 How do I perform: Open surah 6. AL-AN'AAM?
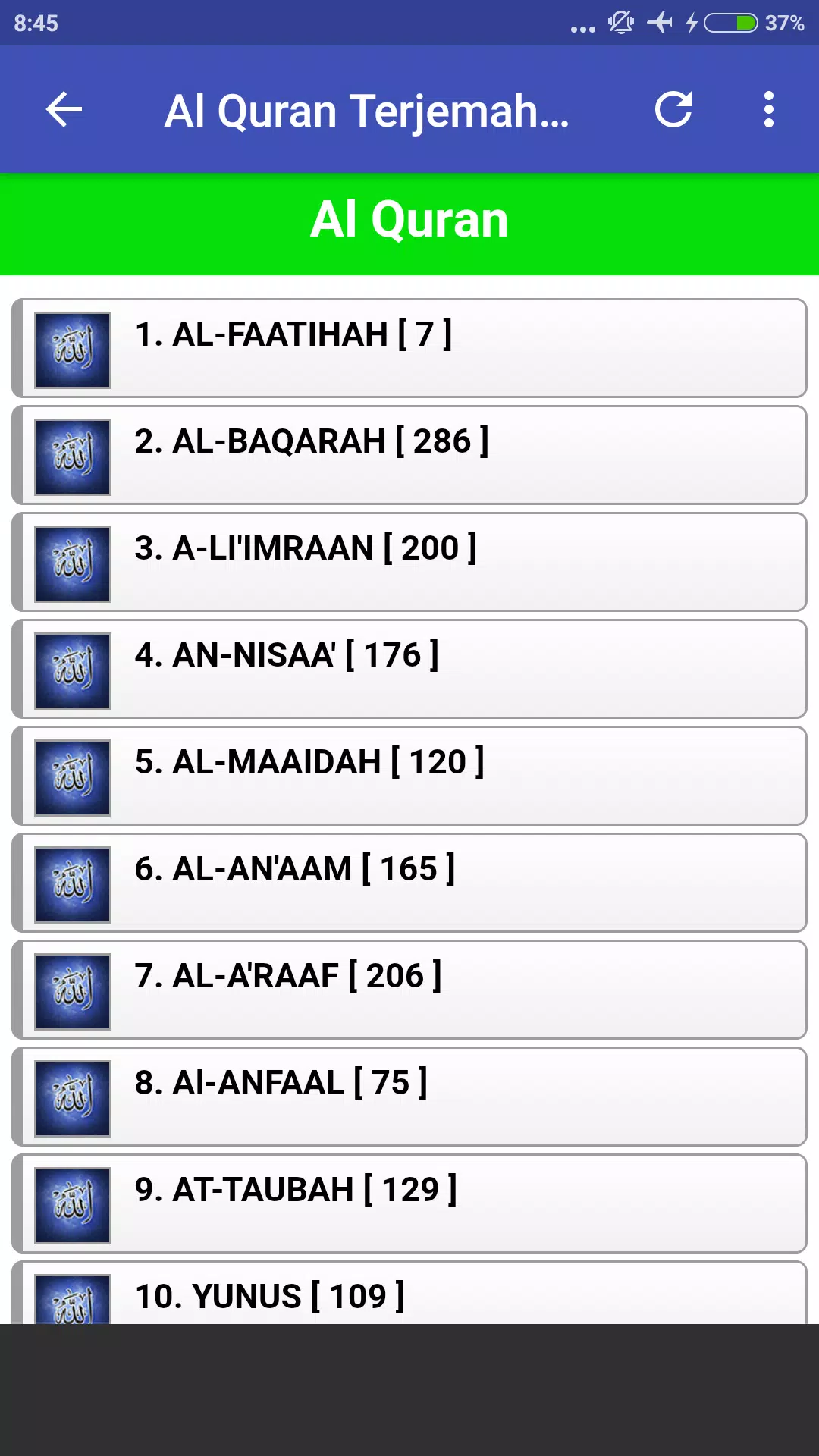click(x=409, y=883)
